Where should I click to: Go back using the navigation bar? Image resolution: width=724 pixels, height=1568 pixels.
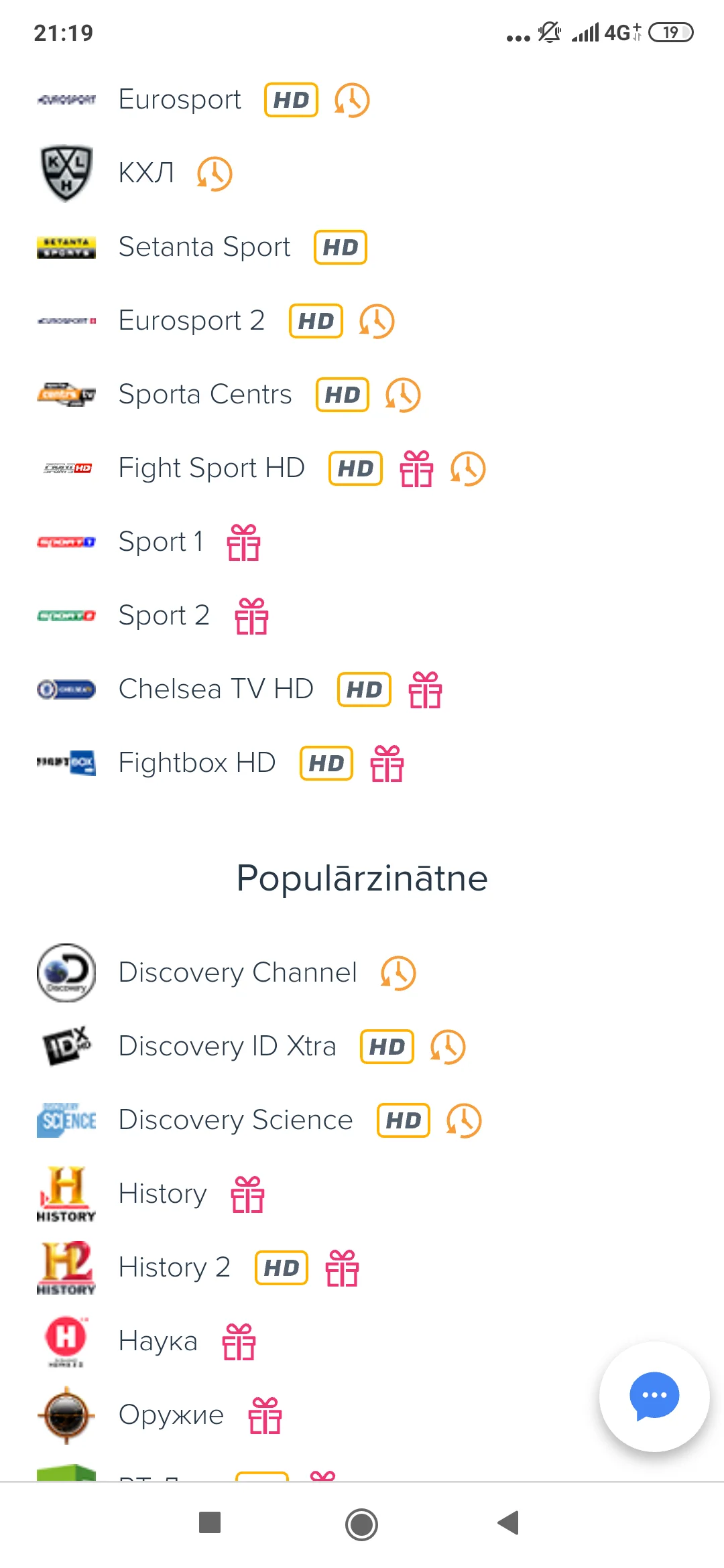pyautogui.click(x=509, y=1522)
